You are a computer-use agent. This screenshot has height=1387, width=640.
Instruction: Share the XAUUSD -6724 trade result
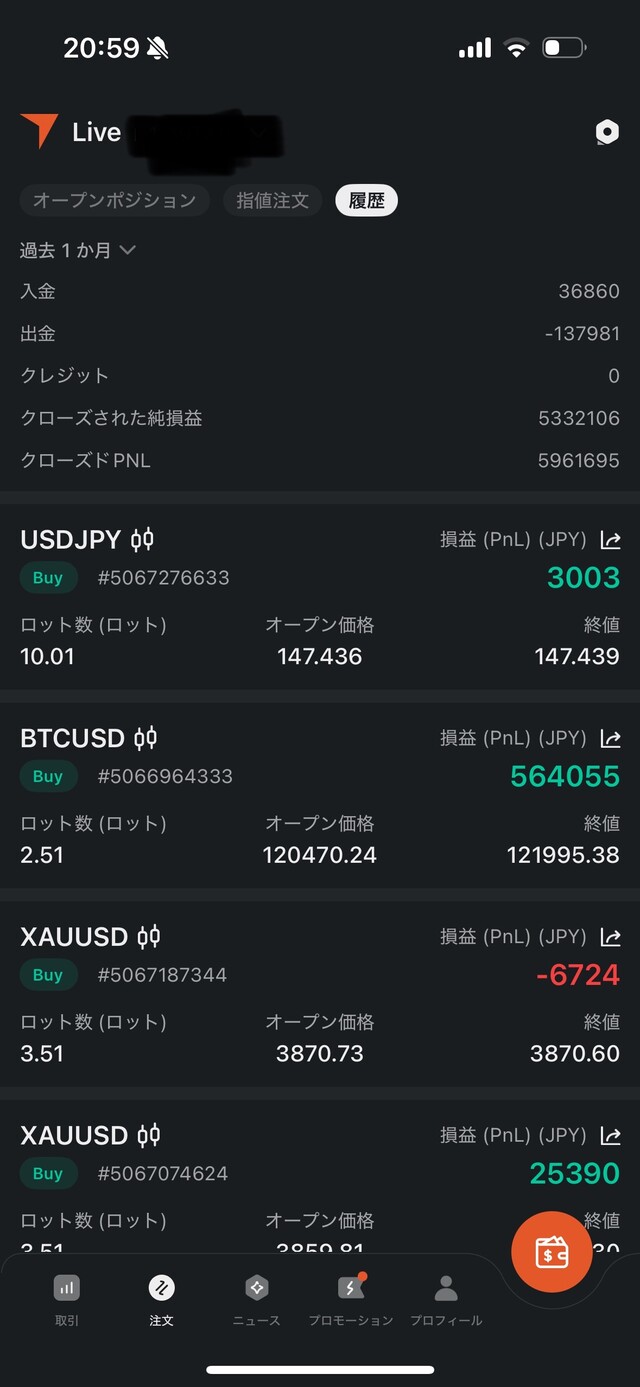pyautogui.click(x=610, y=937)
